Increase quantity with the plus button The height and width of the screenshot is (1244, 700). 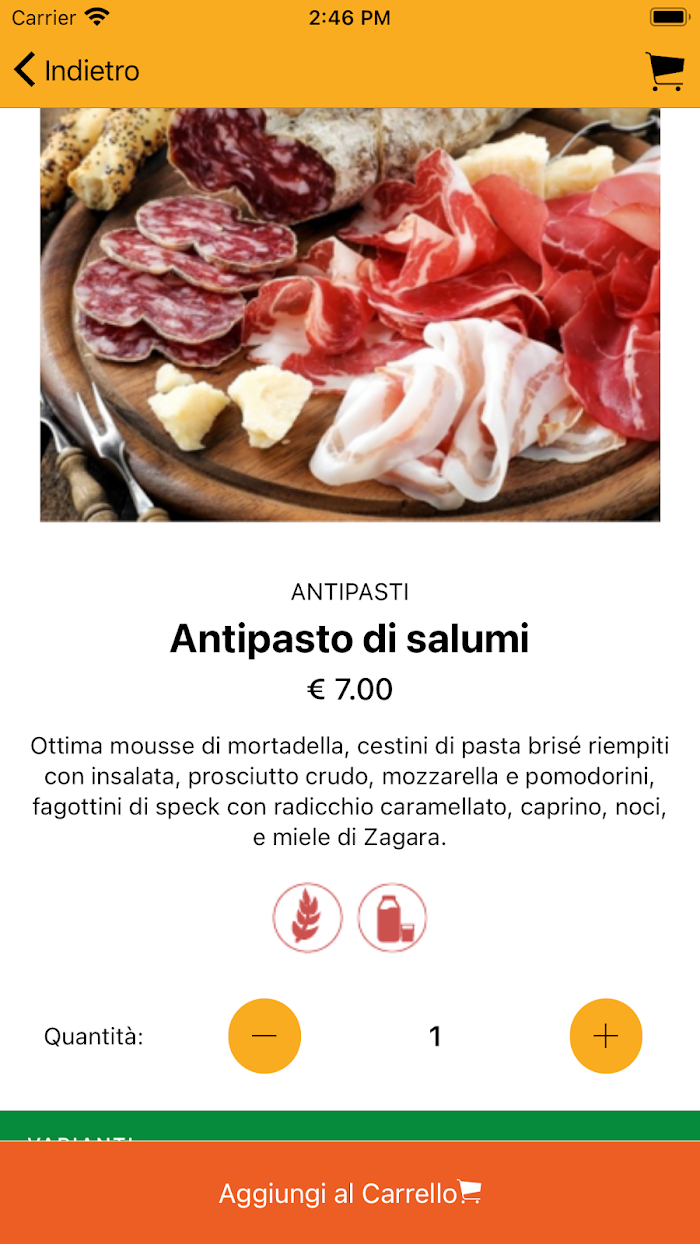pos(606,1036)
